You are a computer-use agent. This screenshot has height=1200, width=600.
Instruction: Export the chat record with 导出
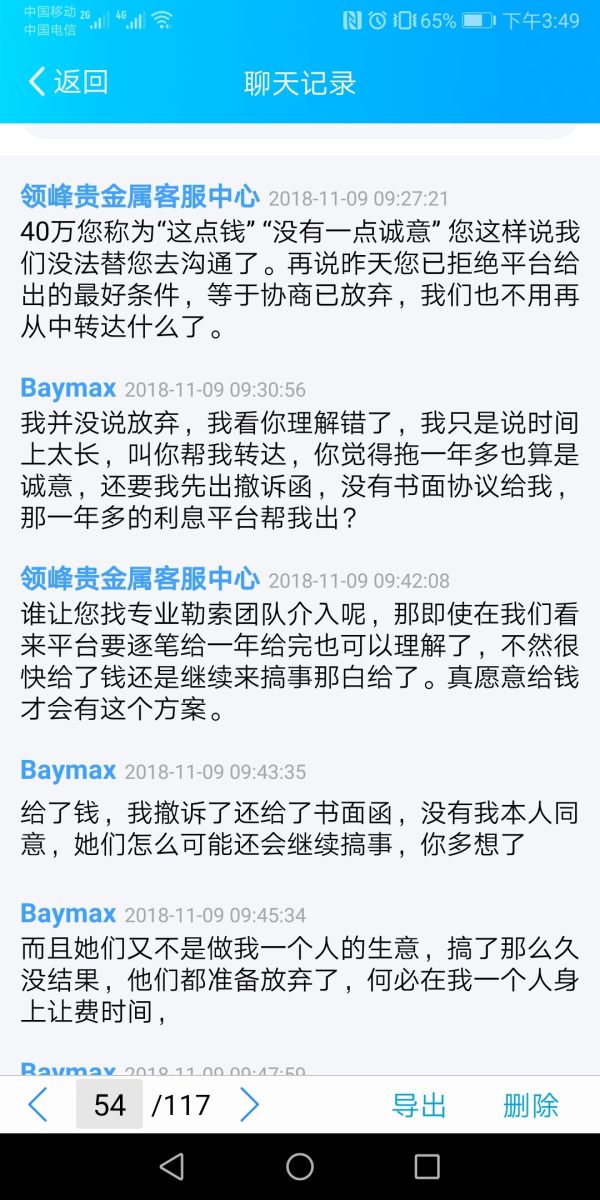418,1105
